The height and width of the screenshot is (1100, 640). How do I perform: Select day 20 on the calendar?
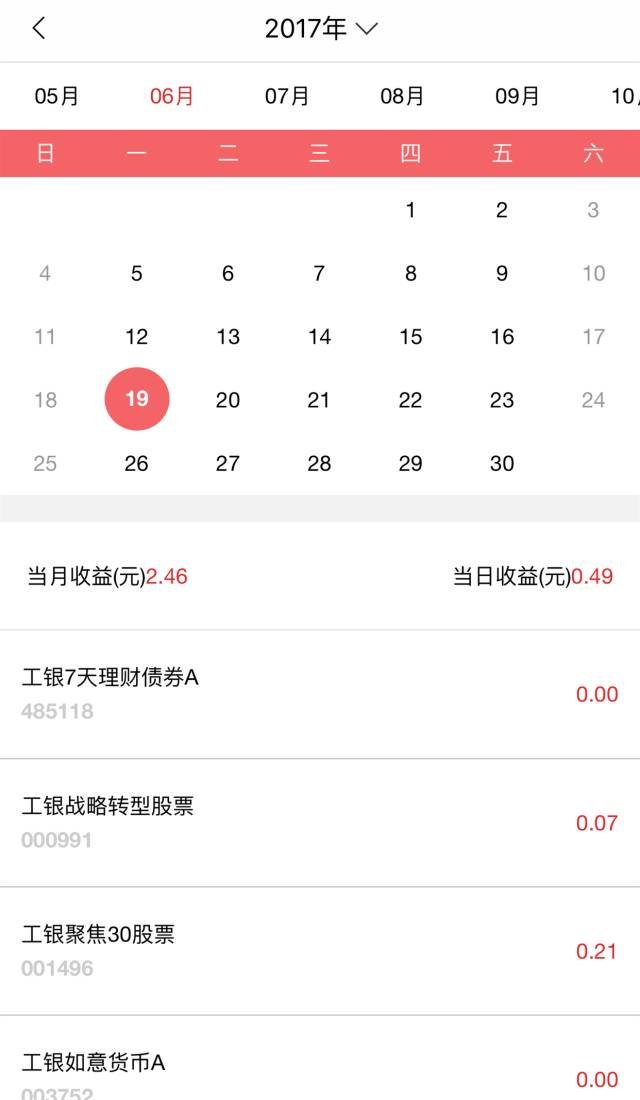[228, 400]
